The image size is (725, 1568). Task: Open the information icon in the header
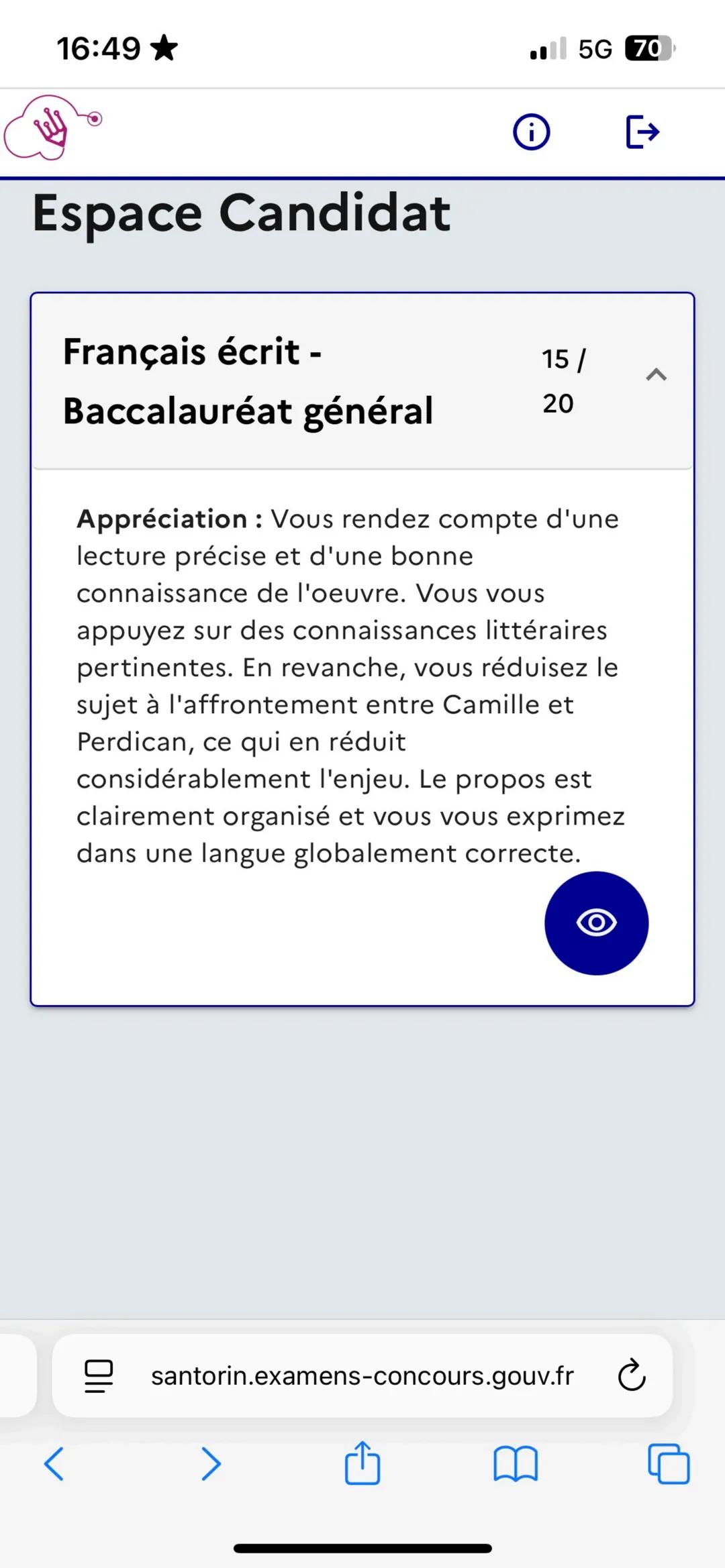[x=530, y=132]
